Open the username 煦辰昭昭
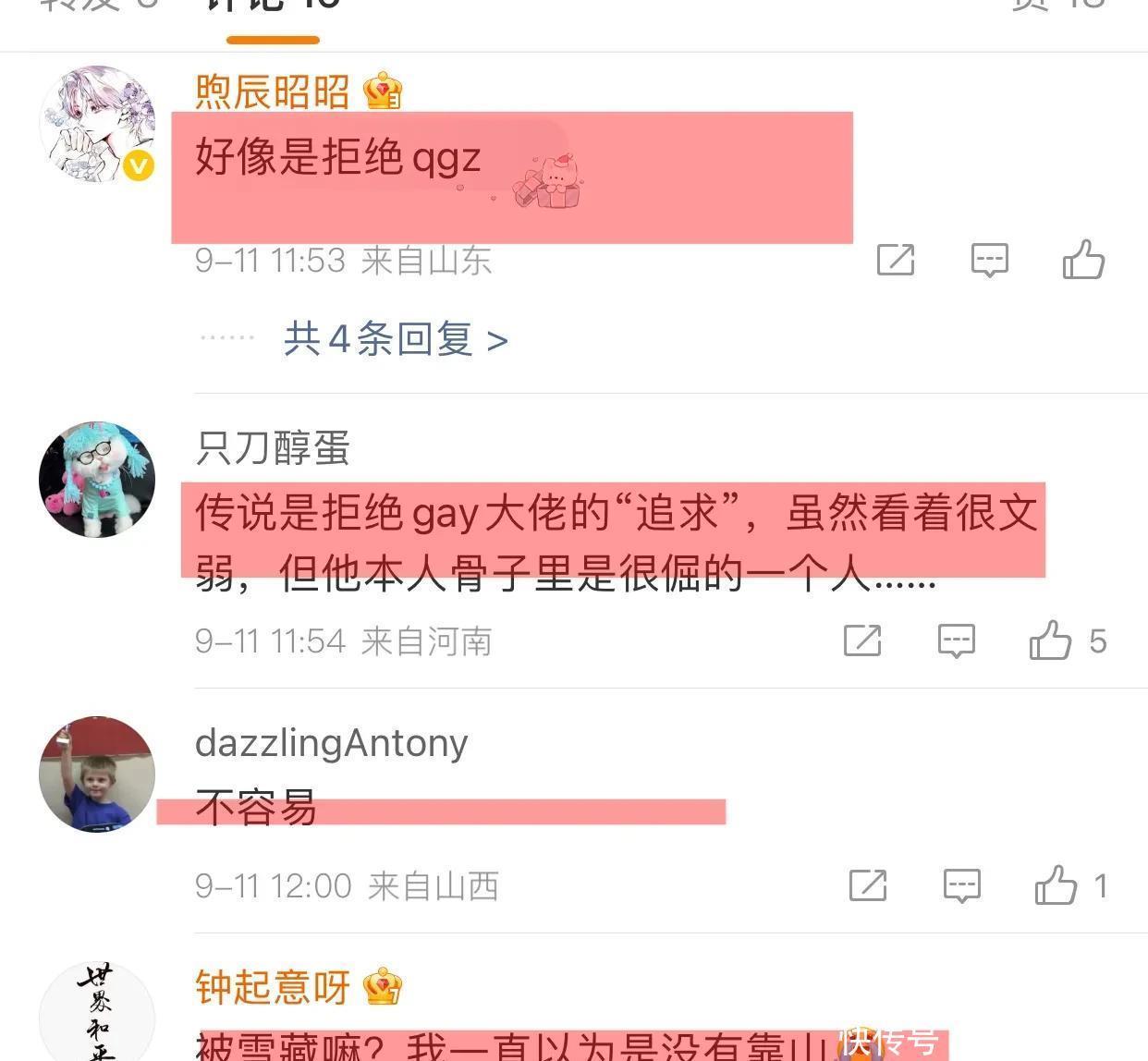 pyautogui.click(x=273, y=91)
